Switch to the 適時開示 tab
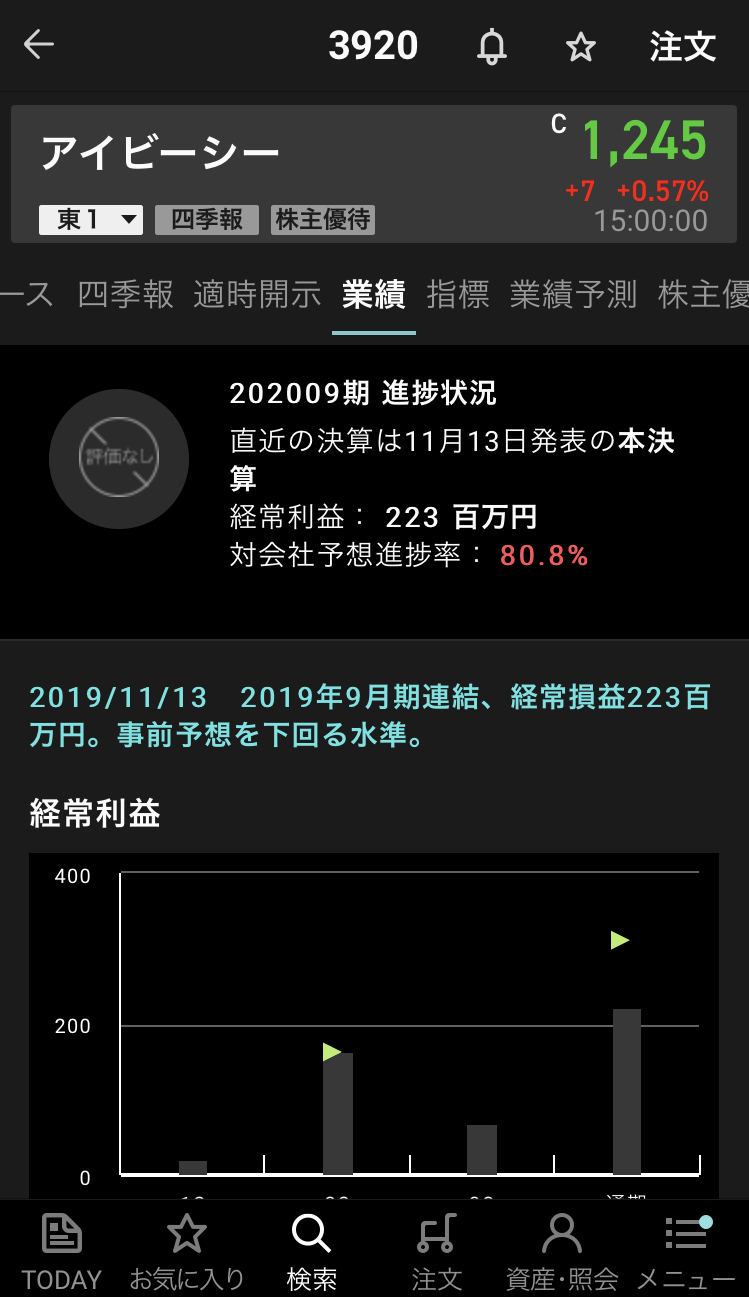 click(x=257, y=295)
